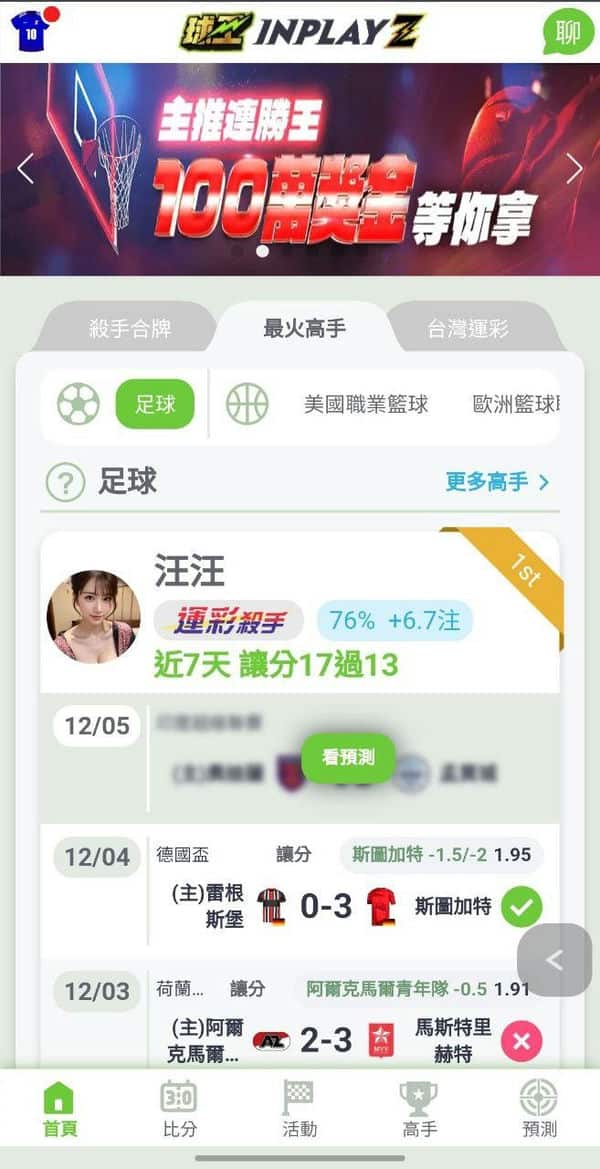This screenshot has width=600, height=1169.
Task: Tap 看預測 to reveal the prediction
Action: tap(348, 757)
